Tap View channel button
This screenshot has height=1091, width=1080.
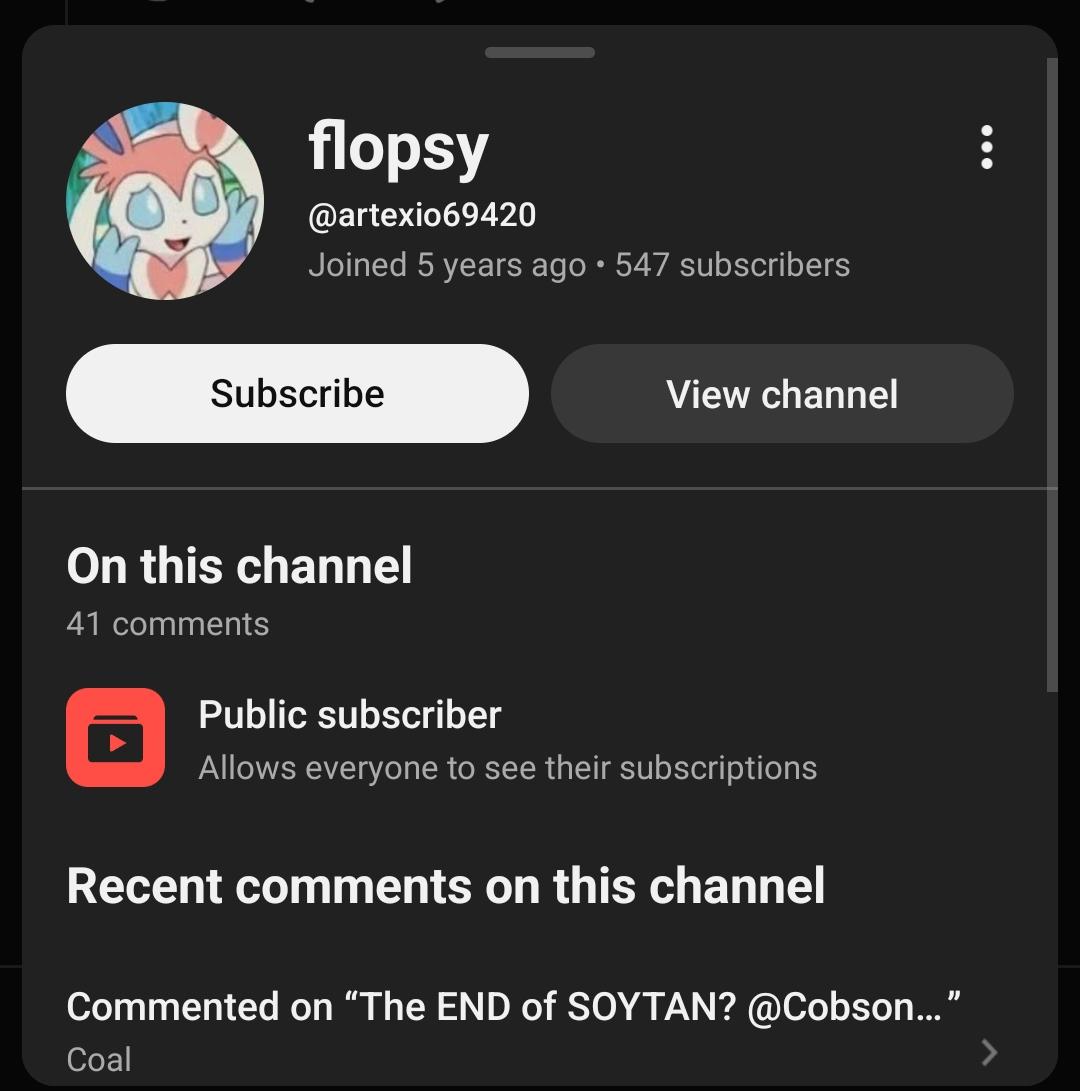pos(782,394)
